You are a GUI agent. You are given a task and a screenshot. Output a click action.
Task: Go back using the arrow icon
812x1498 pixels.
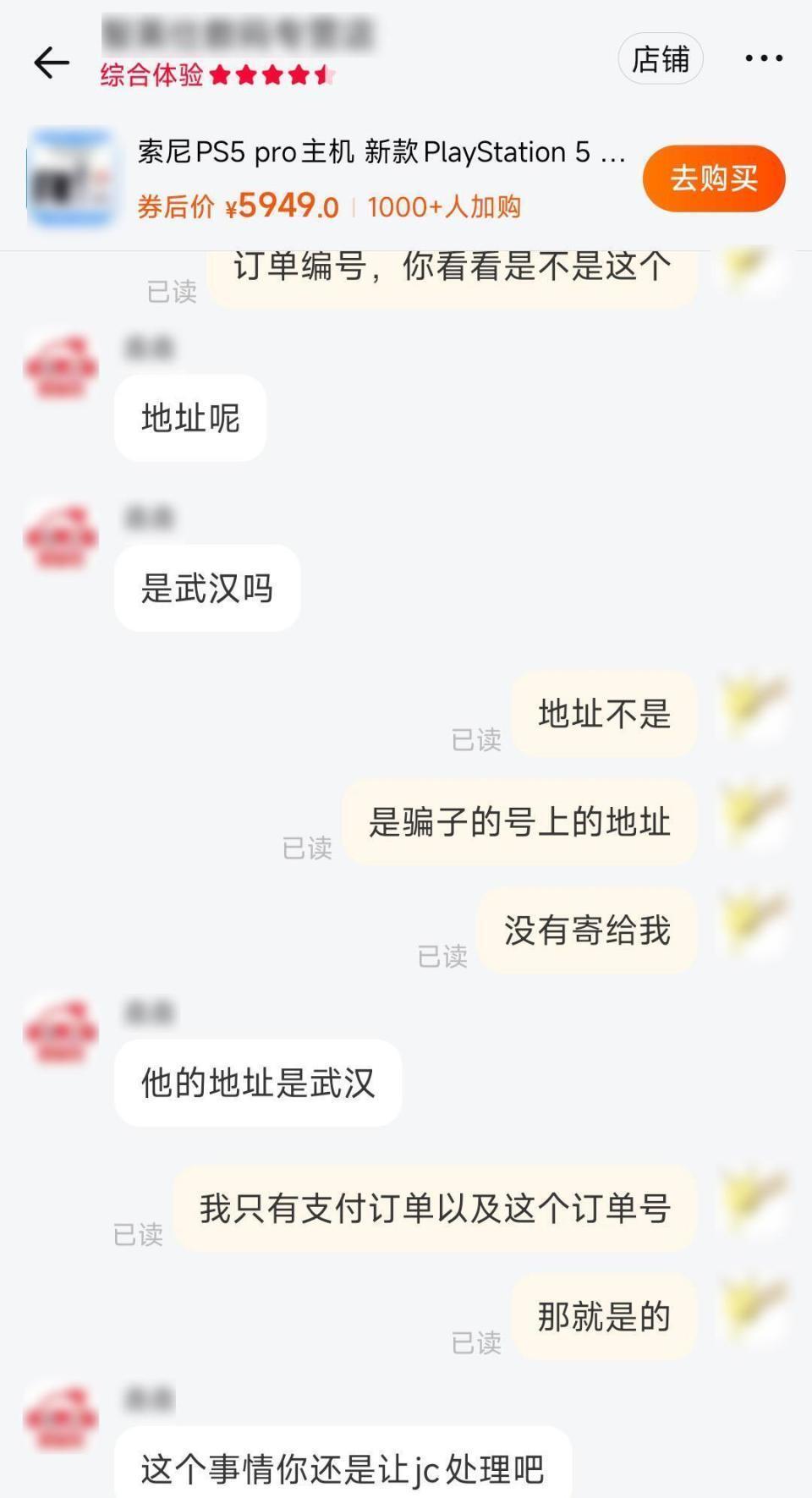(52, 63)
